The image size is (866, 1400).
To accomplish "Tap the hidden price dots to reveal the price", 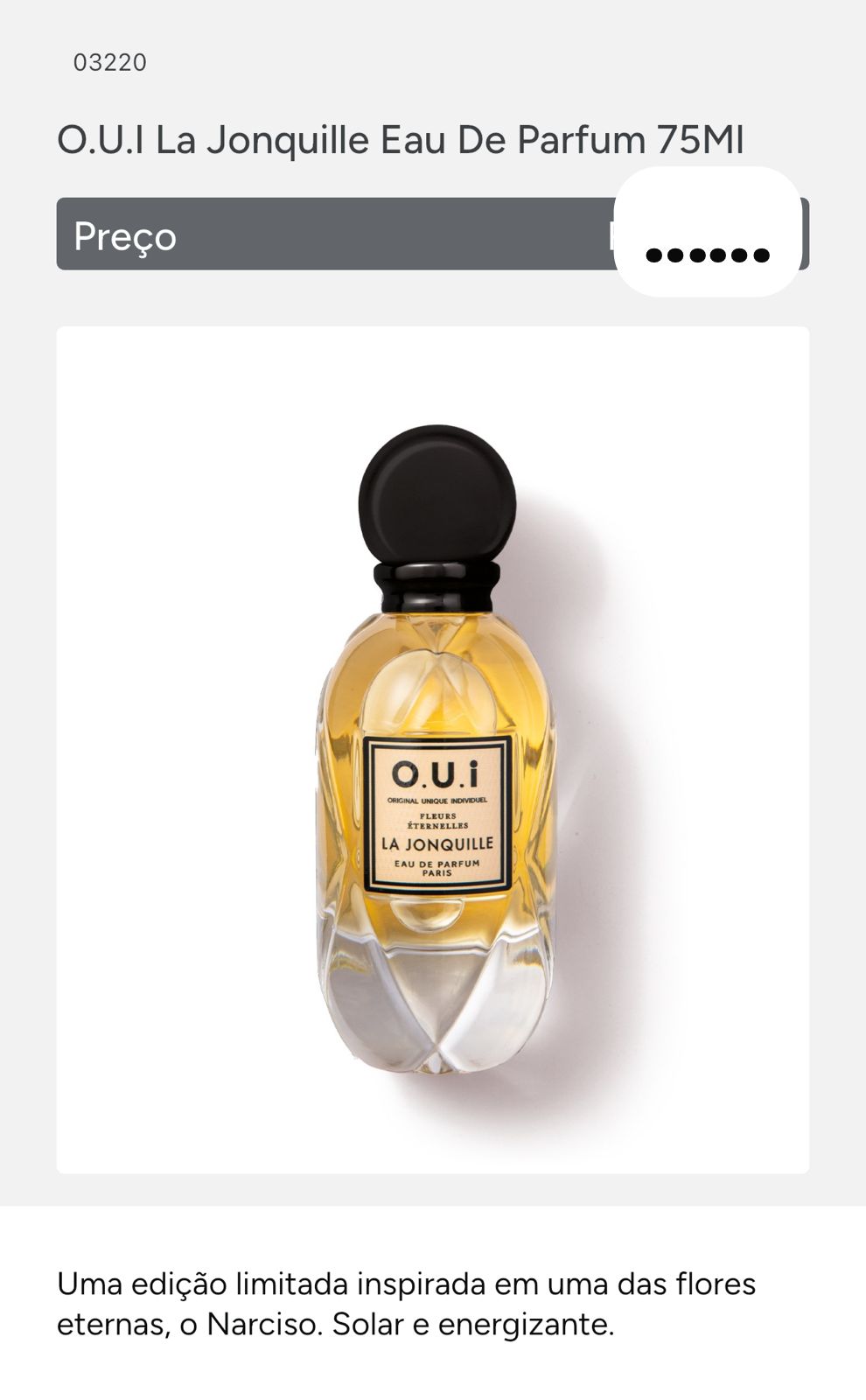I will click(709, 255).
